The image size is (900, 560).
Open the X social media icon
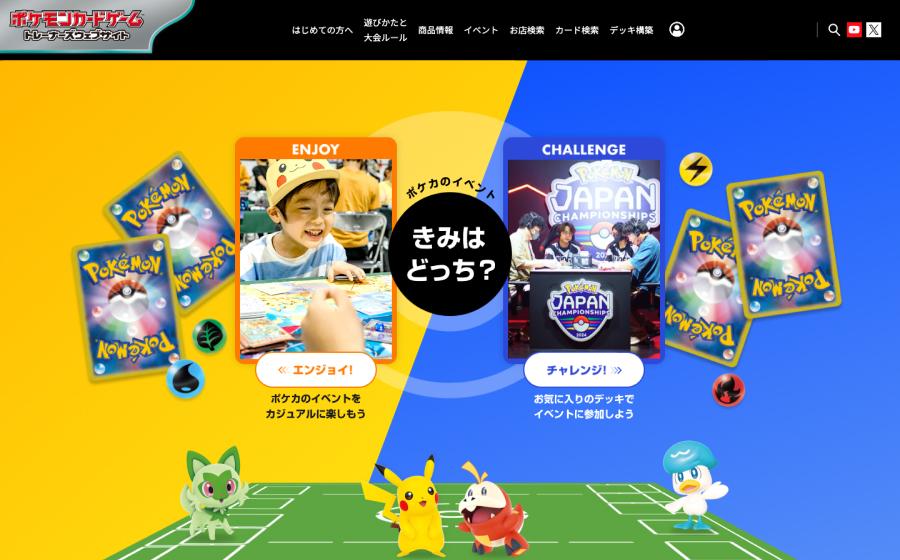(x=874, y=30)
